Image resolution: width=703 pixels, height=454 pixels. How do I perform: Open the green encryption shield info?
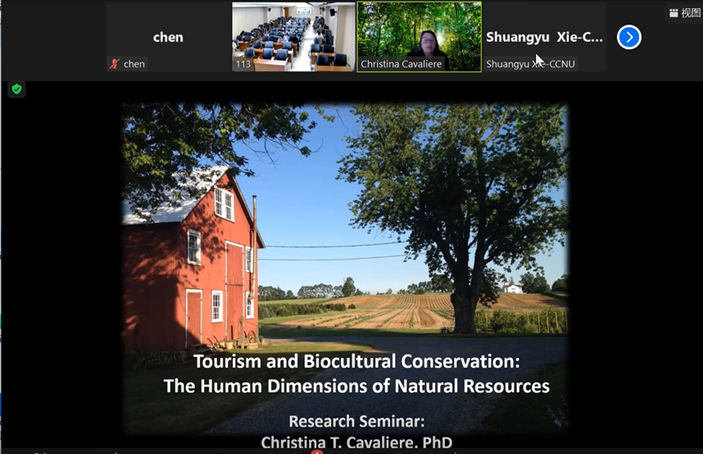click(17, 89)
